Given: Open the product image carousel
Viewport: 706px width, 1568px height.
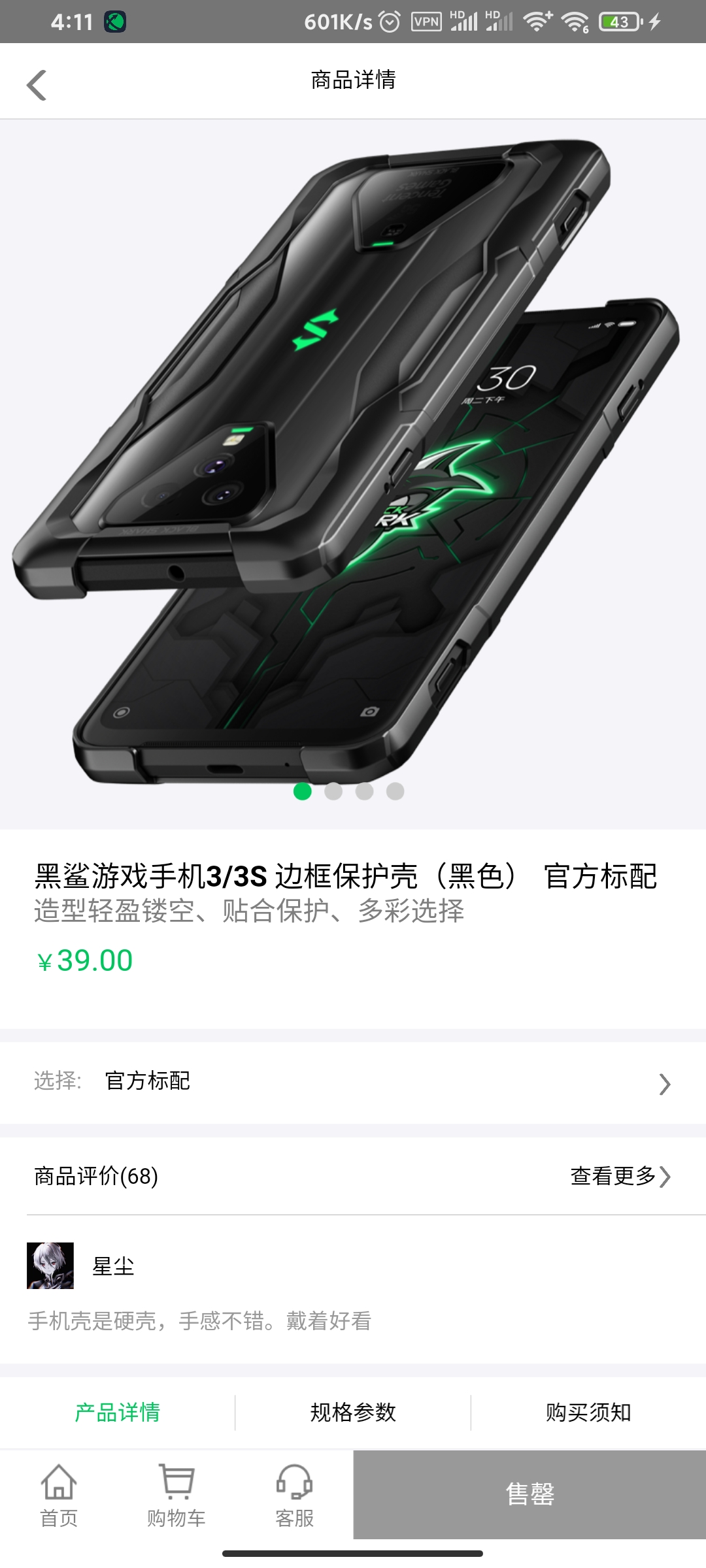Looking at the screenshot, I should (x=353, y=474).
